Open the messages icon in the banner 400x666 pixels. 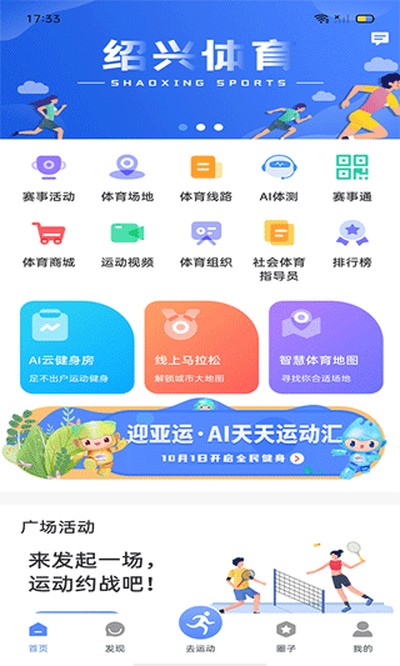pyautogui.click(x=379, y=38)
